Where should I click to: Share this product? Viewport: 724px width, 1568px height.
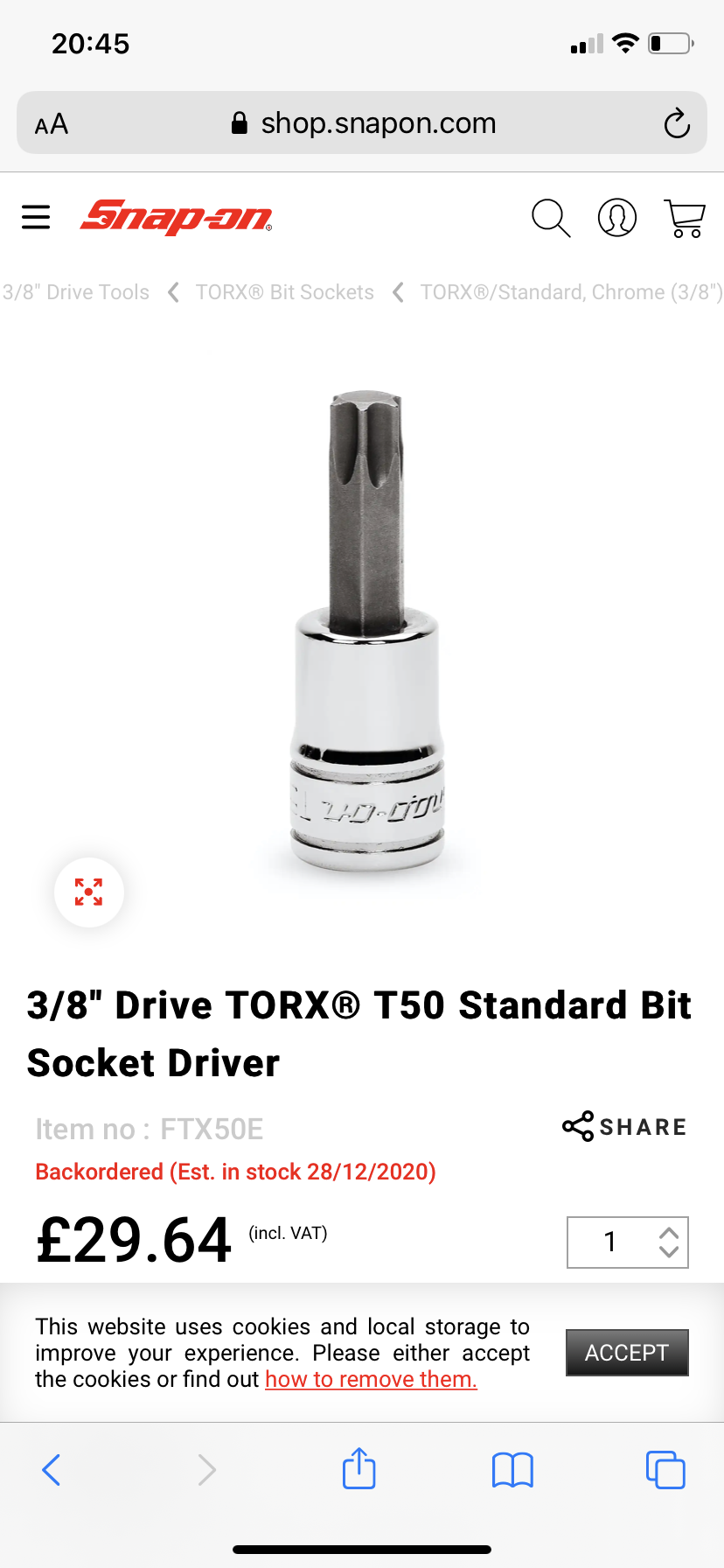pyautogui.click(x=624, y=1126)
